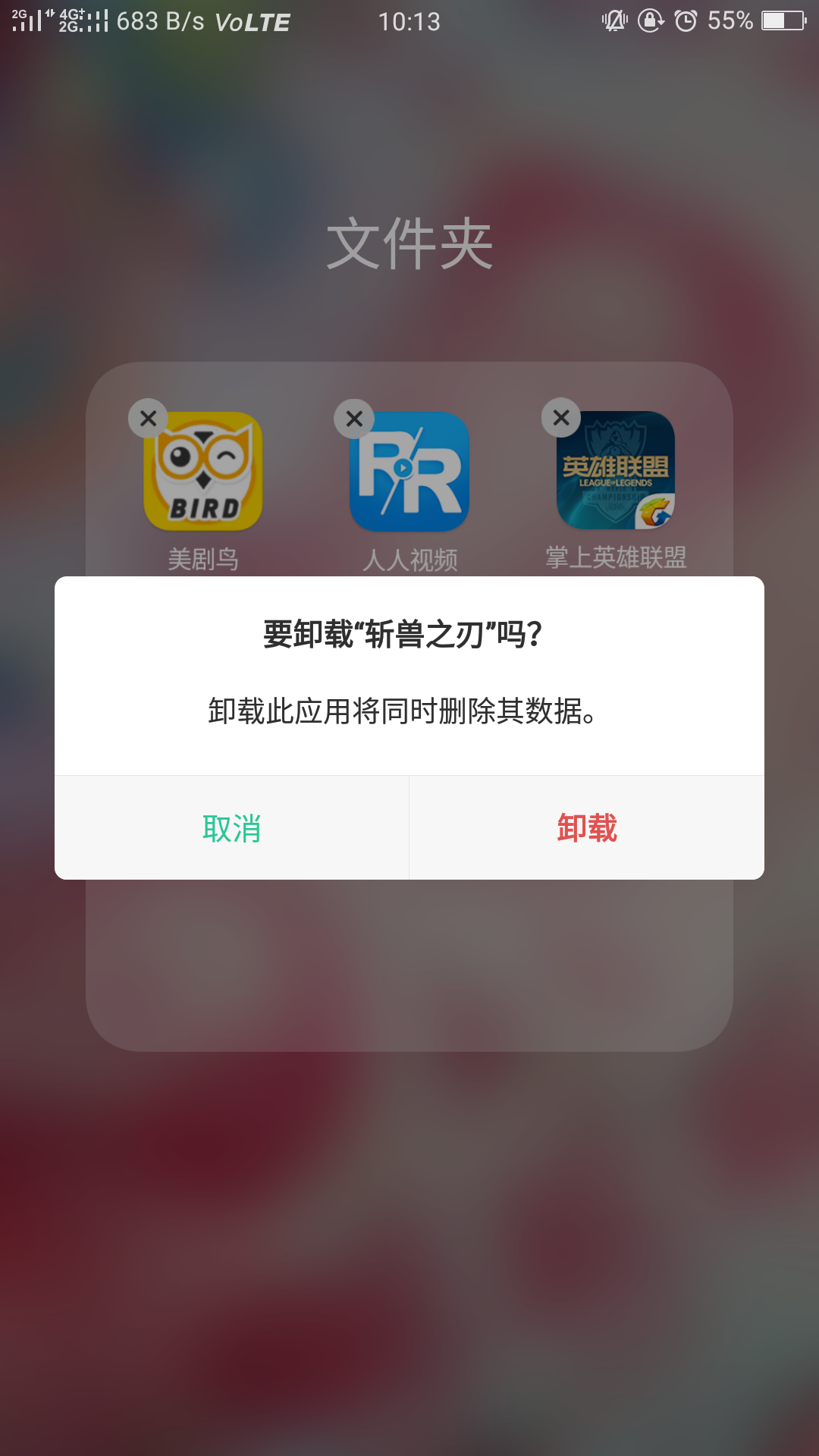The width and height of the screenshot is (819, 1456).
Task: Remove 掌上英雄联盟 via its X badge
Action: 561,416
